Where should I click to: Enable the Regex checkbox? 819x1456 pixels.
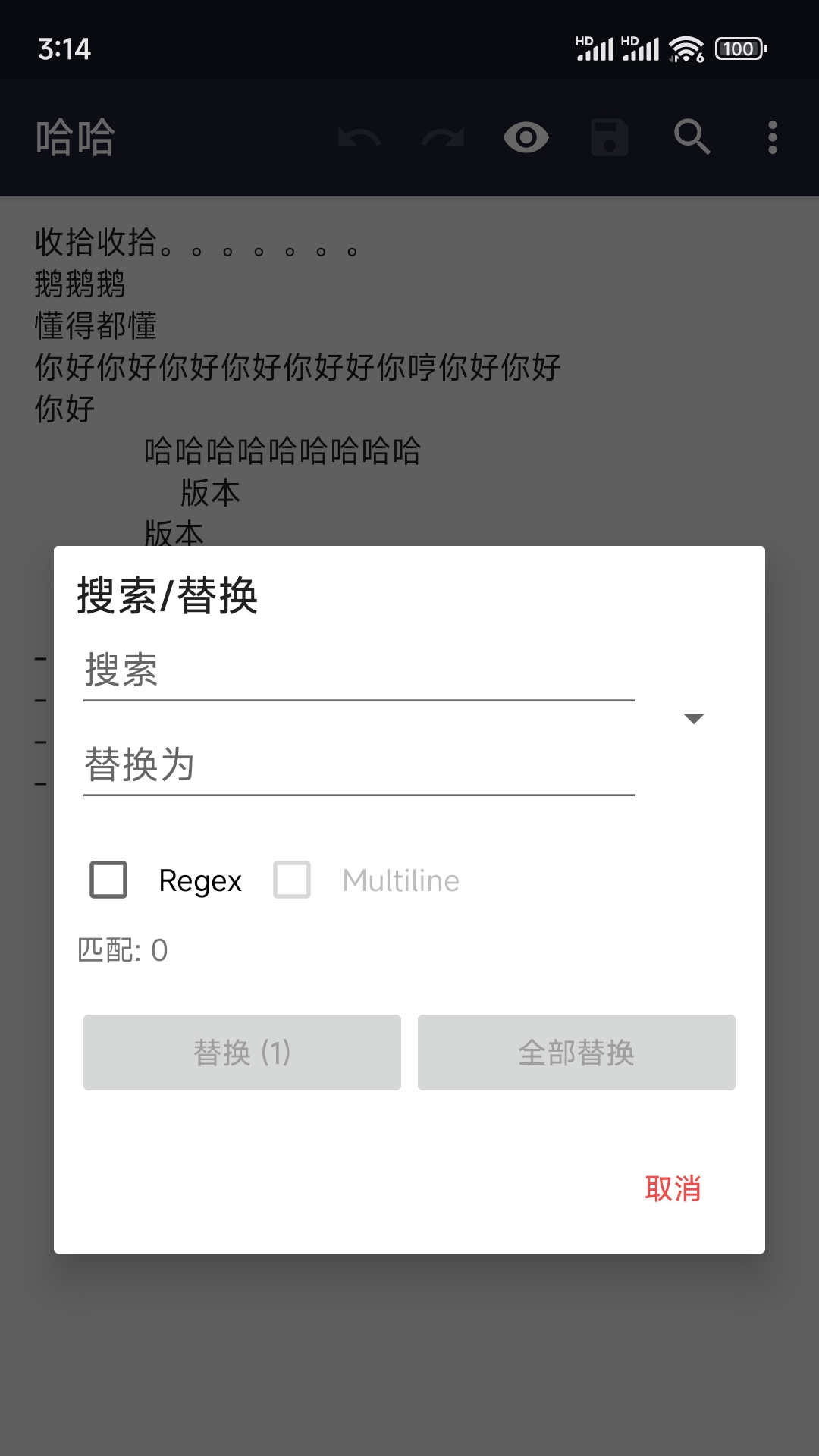click(x=108, y=880)
